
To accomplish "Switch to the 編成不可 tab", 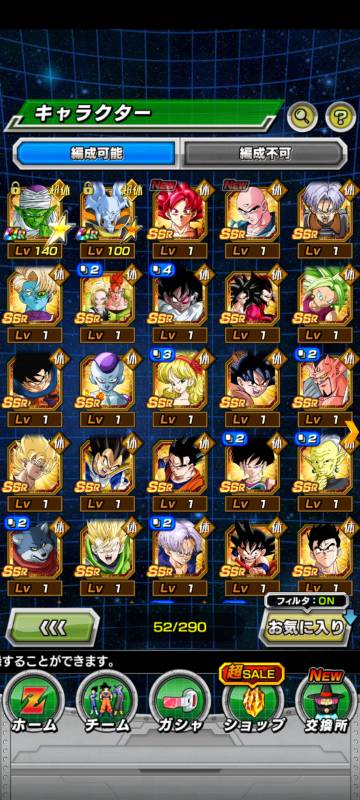I will point(264,153).
